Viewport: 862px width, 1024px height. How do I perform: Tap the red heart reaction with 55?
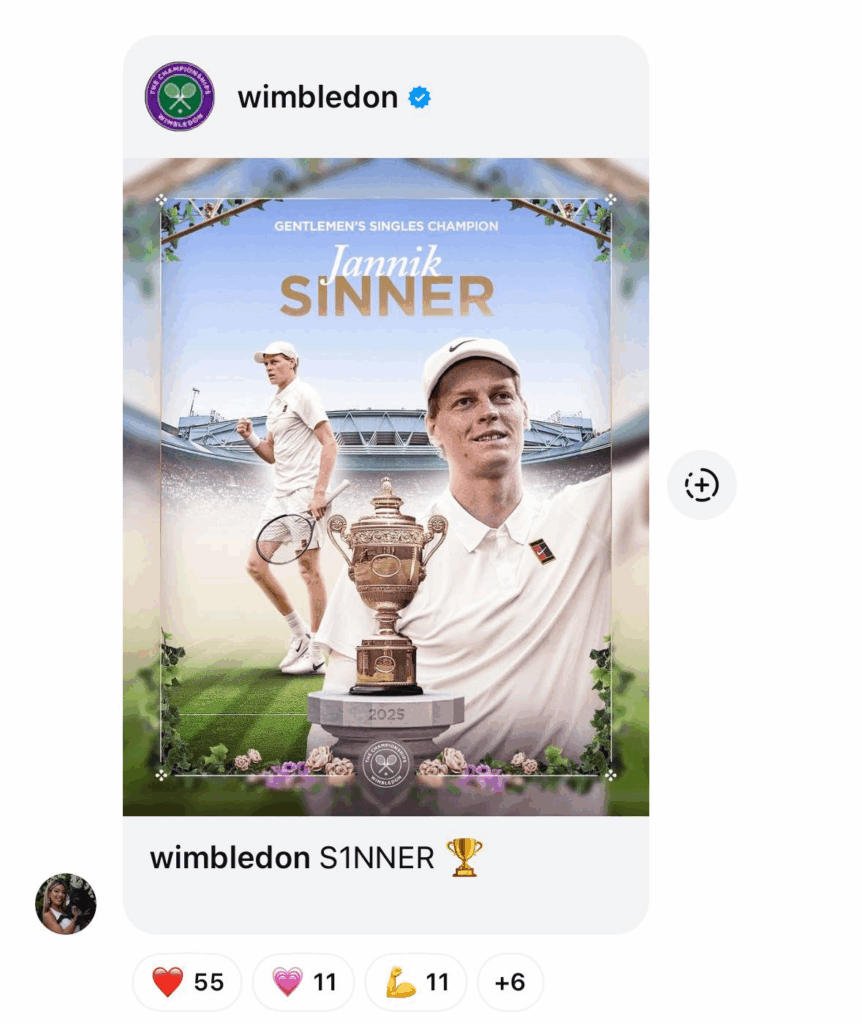(187, 982)
